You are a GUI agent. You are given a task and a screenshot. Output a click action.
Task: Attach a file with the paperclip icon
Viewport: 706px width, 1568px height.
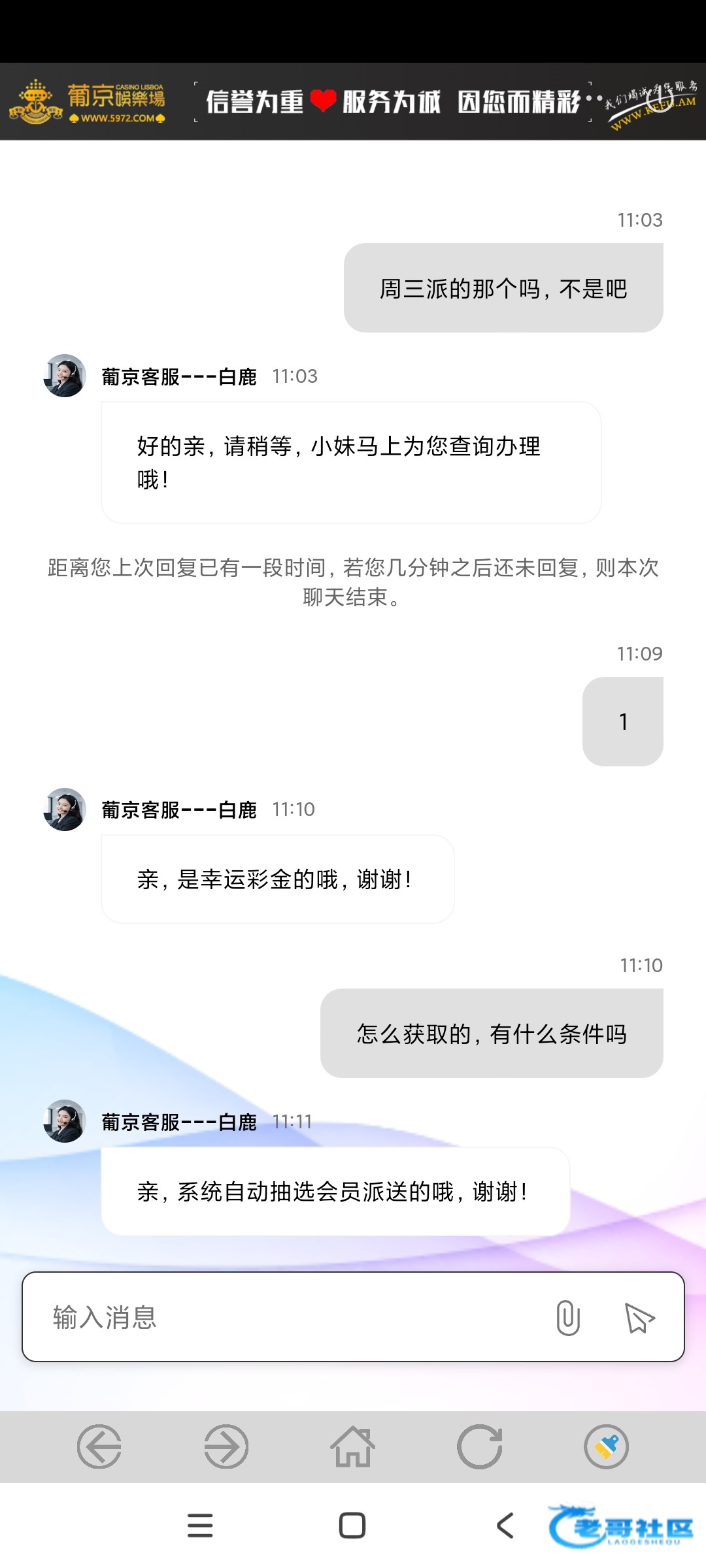pos(567,1317)
